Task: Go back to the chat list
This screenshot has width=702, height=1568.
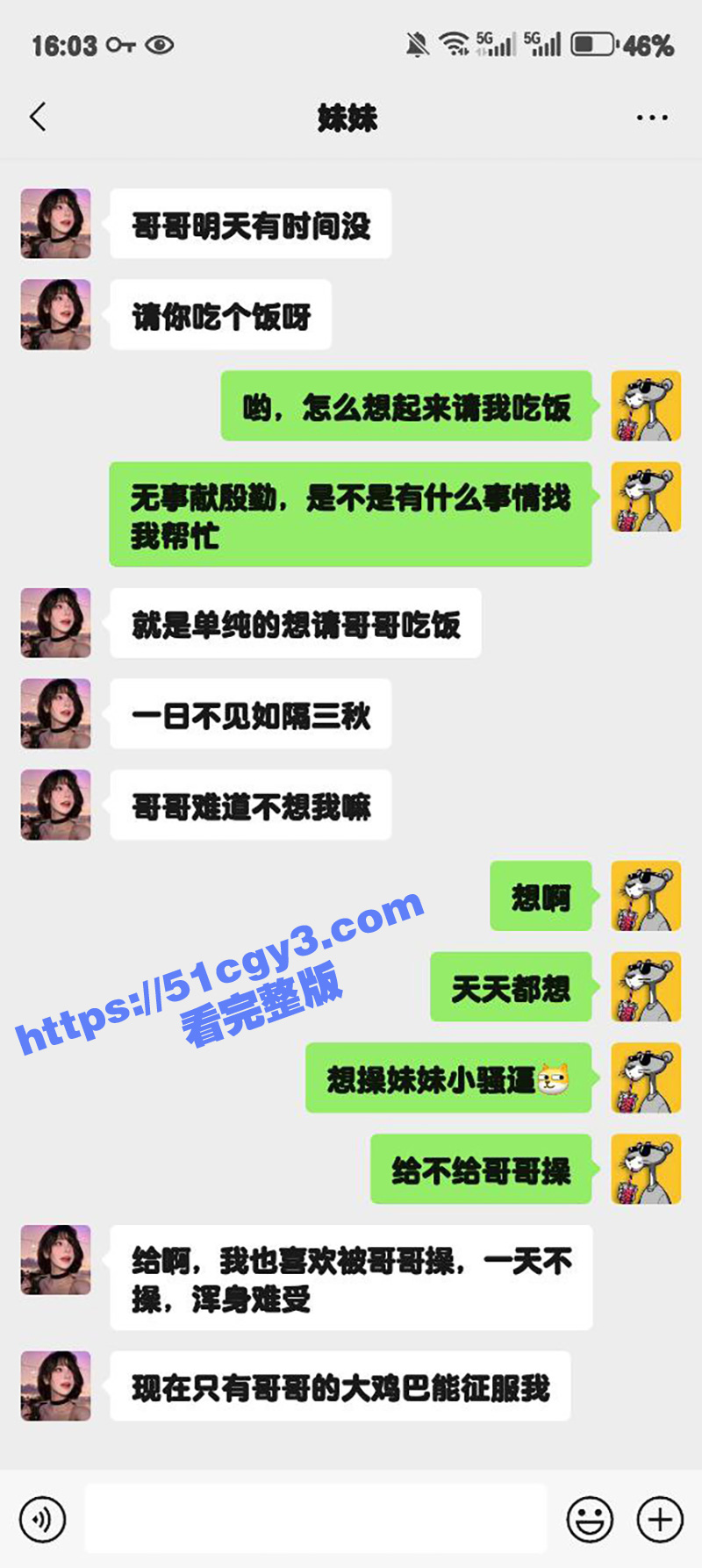Action: [x=38, y=117]
